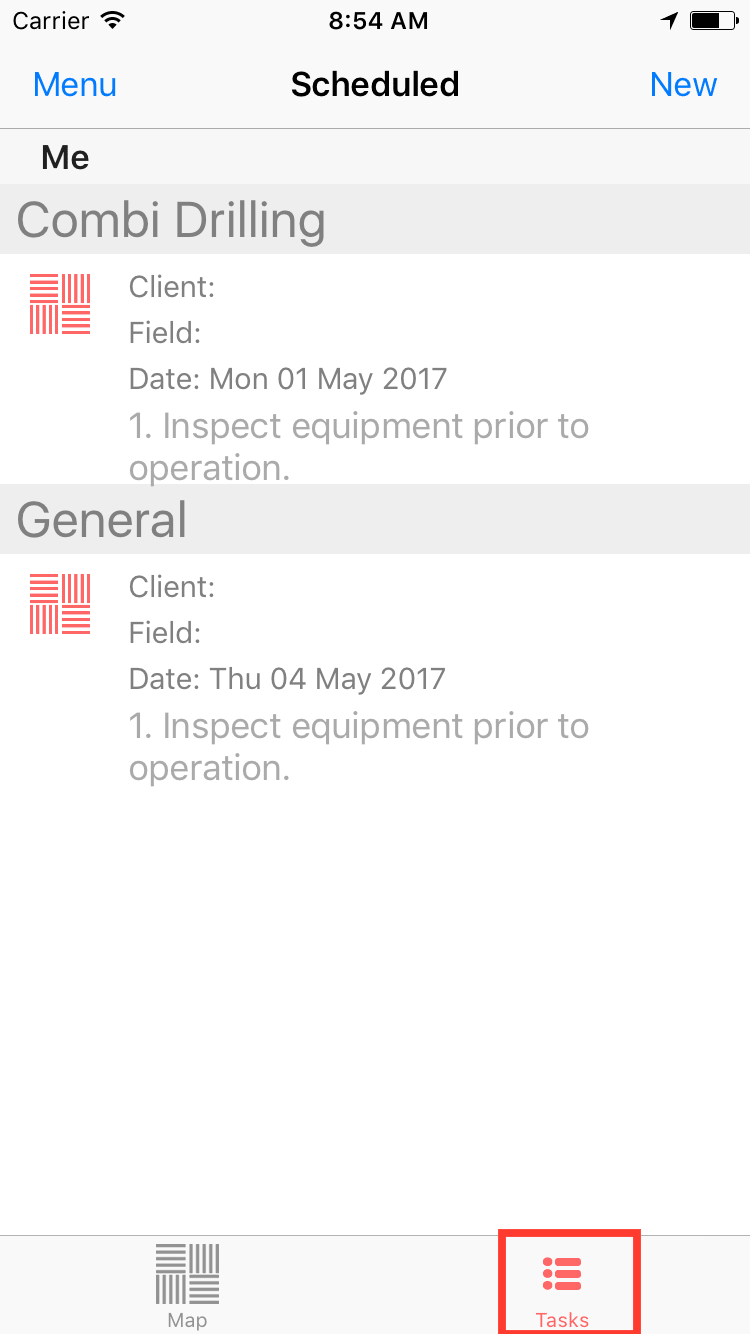Select the Tasks tab
Image resolution: width=750 pixels, height=1334 pixels.
coord(563,1285)
